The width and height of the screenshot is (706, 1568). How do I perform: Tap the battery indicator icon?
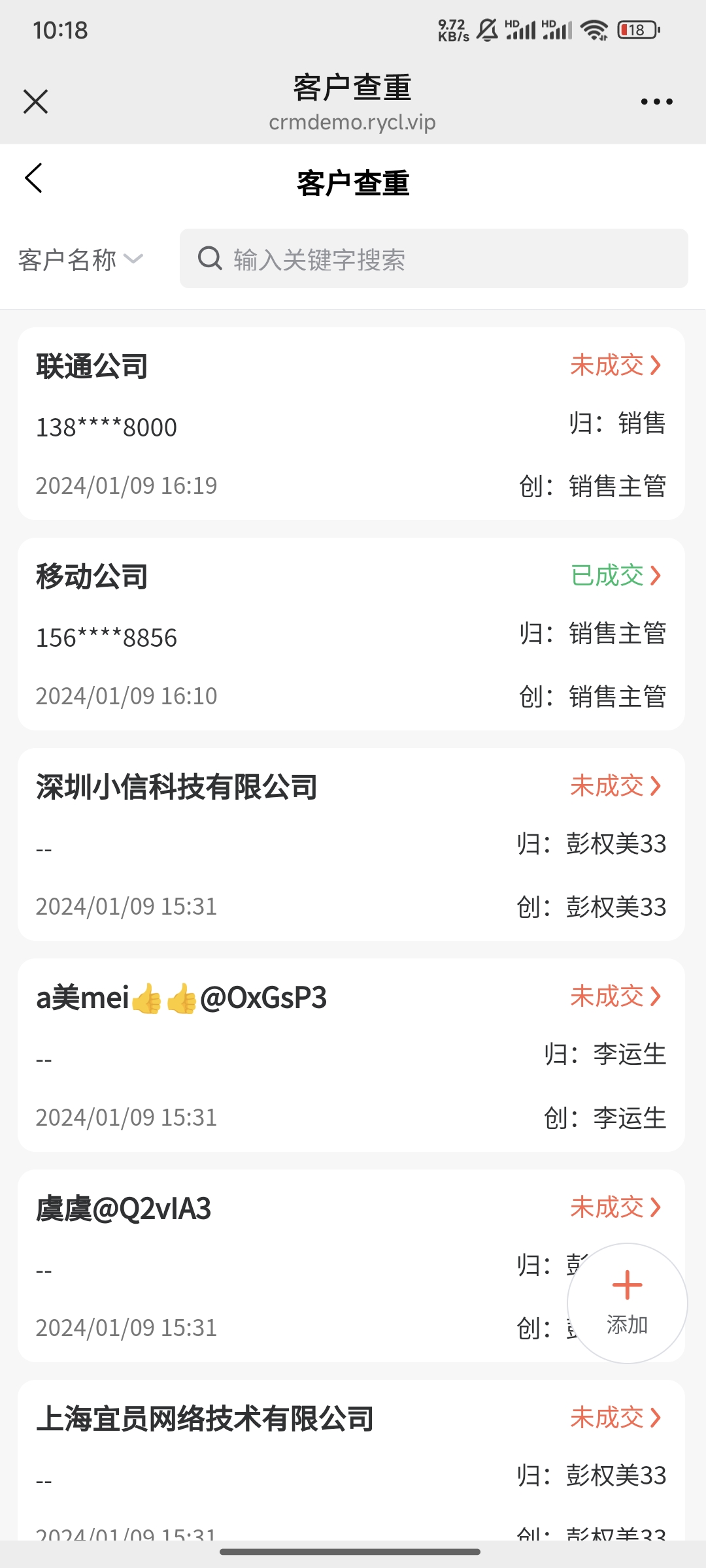click(635, 29)
